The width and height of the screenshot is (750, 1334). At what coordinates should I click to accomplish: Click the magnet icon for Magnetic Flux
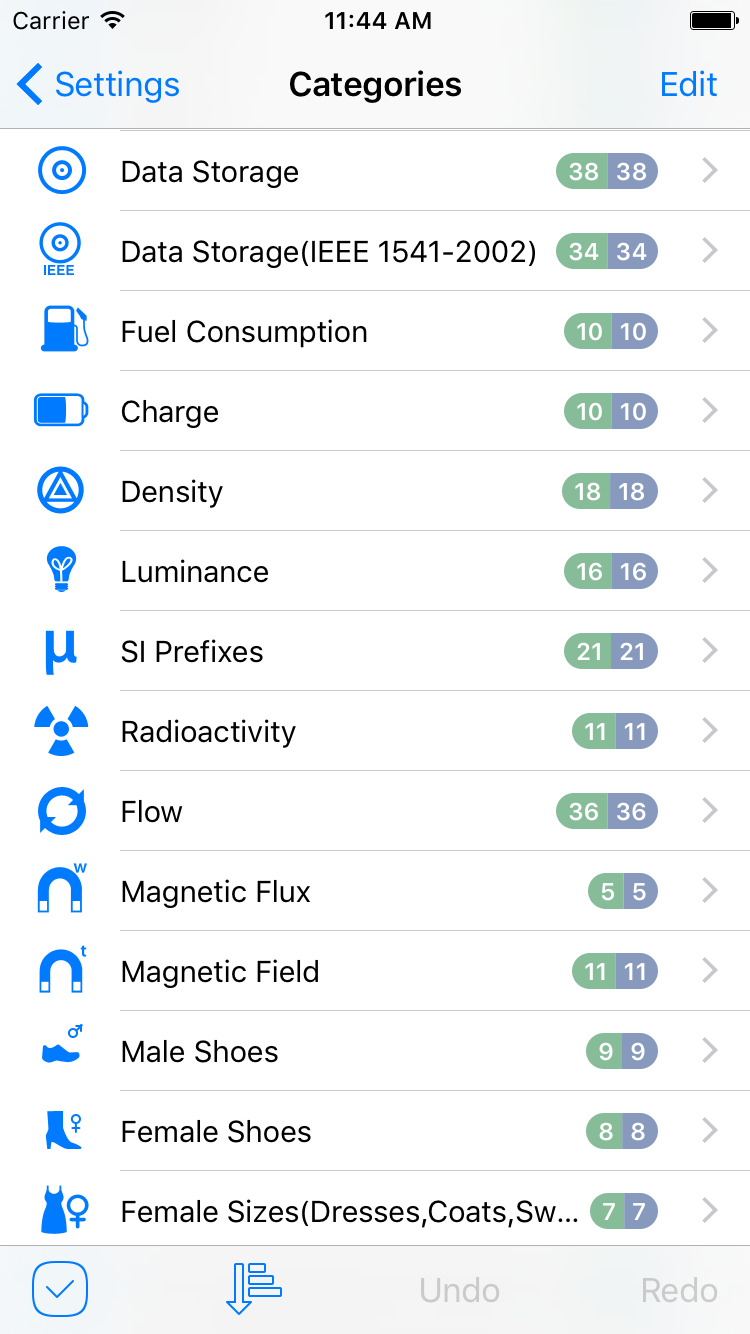(x=60, y=891)
